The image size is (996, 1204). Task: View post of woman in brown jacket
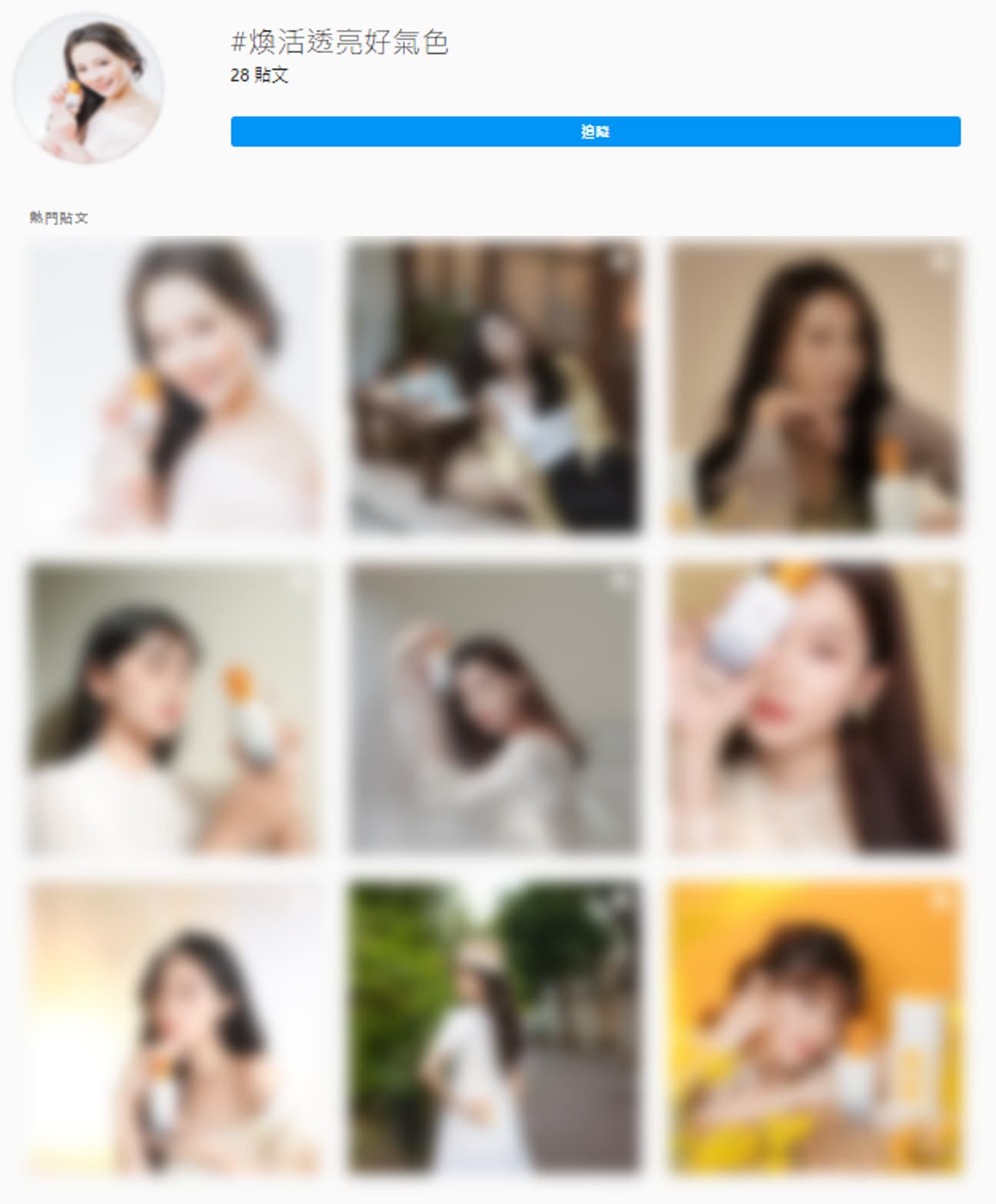[815, 386]
